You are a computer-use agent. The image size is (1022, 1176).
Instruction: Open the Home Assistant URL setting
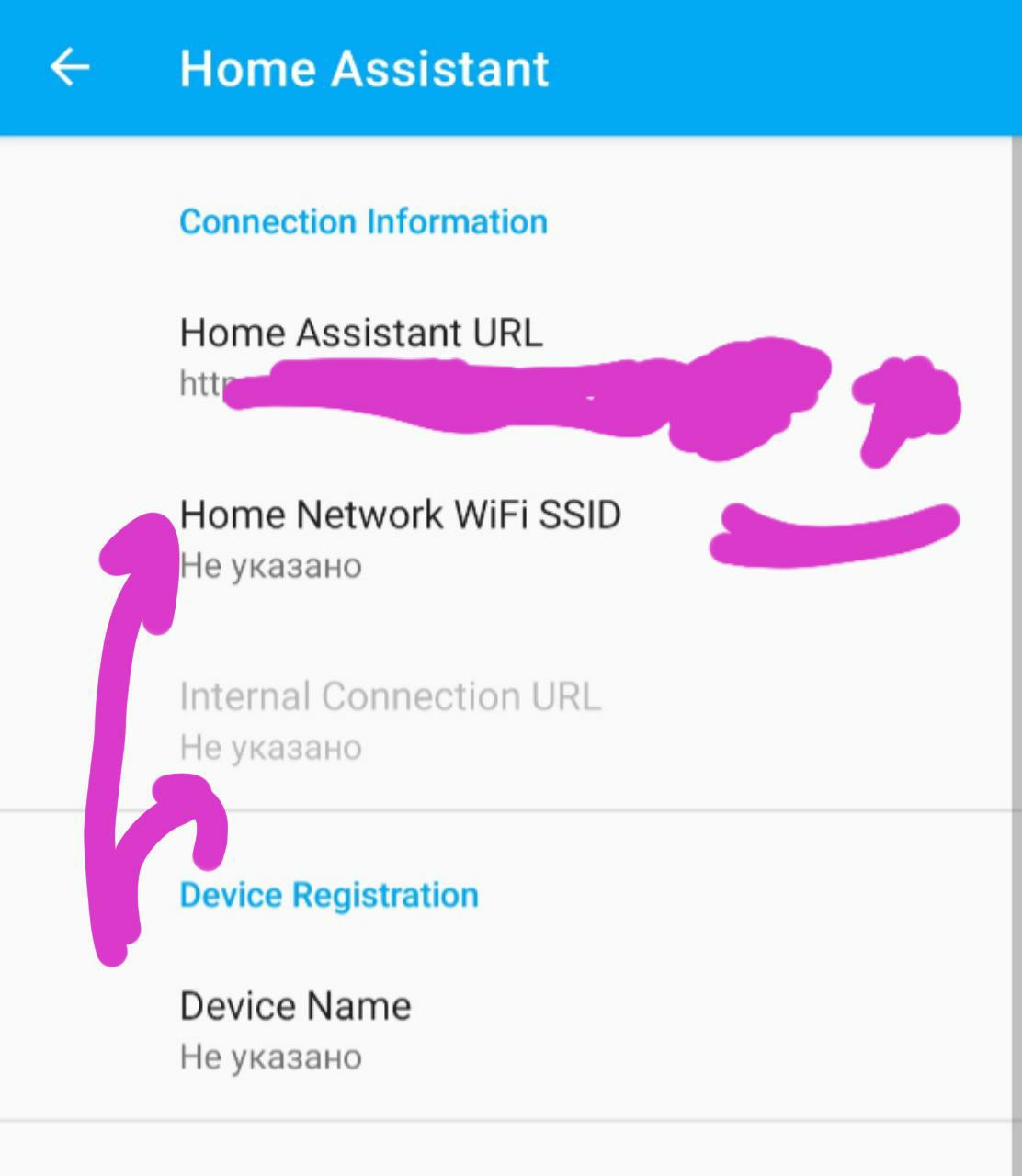[x=360, y=333]
